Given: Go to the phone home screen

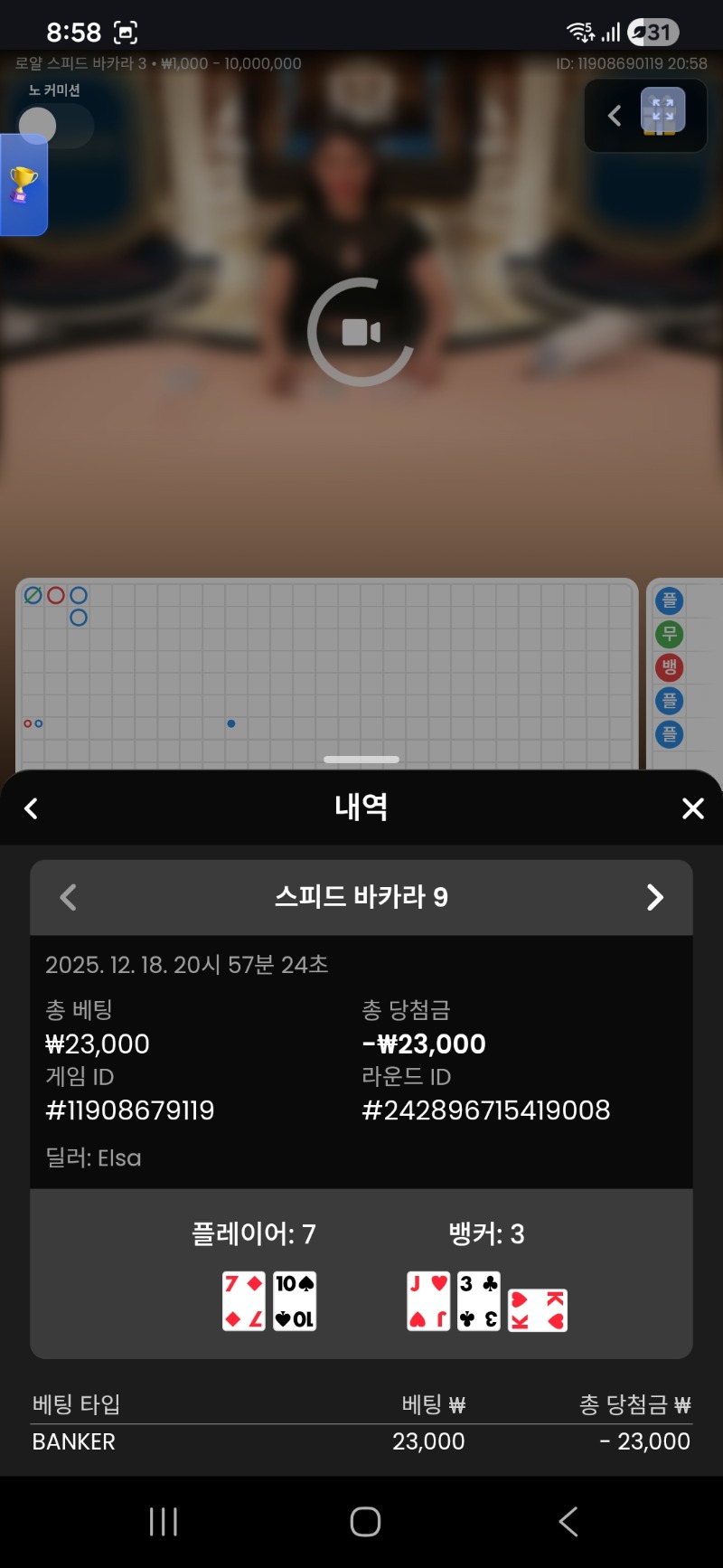Looking at the screenshot, I should [365, 1522].
